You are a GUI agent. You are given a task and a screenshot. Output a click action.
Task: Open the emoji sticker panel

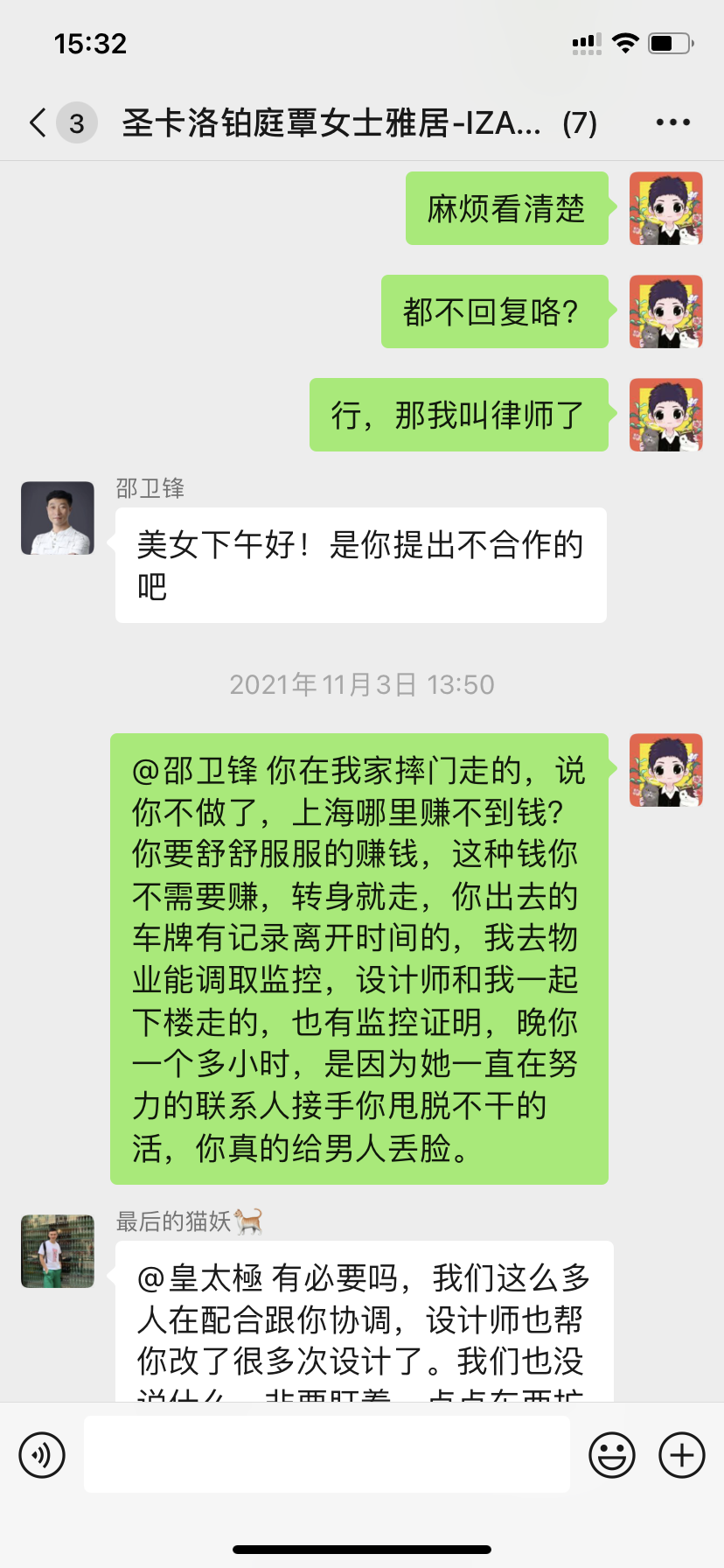pos(611,1455)
